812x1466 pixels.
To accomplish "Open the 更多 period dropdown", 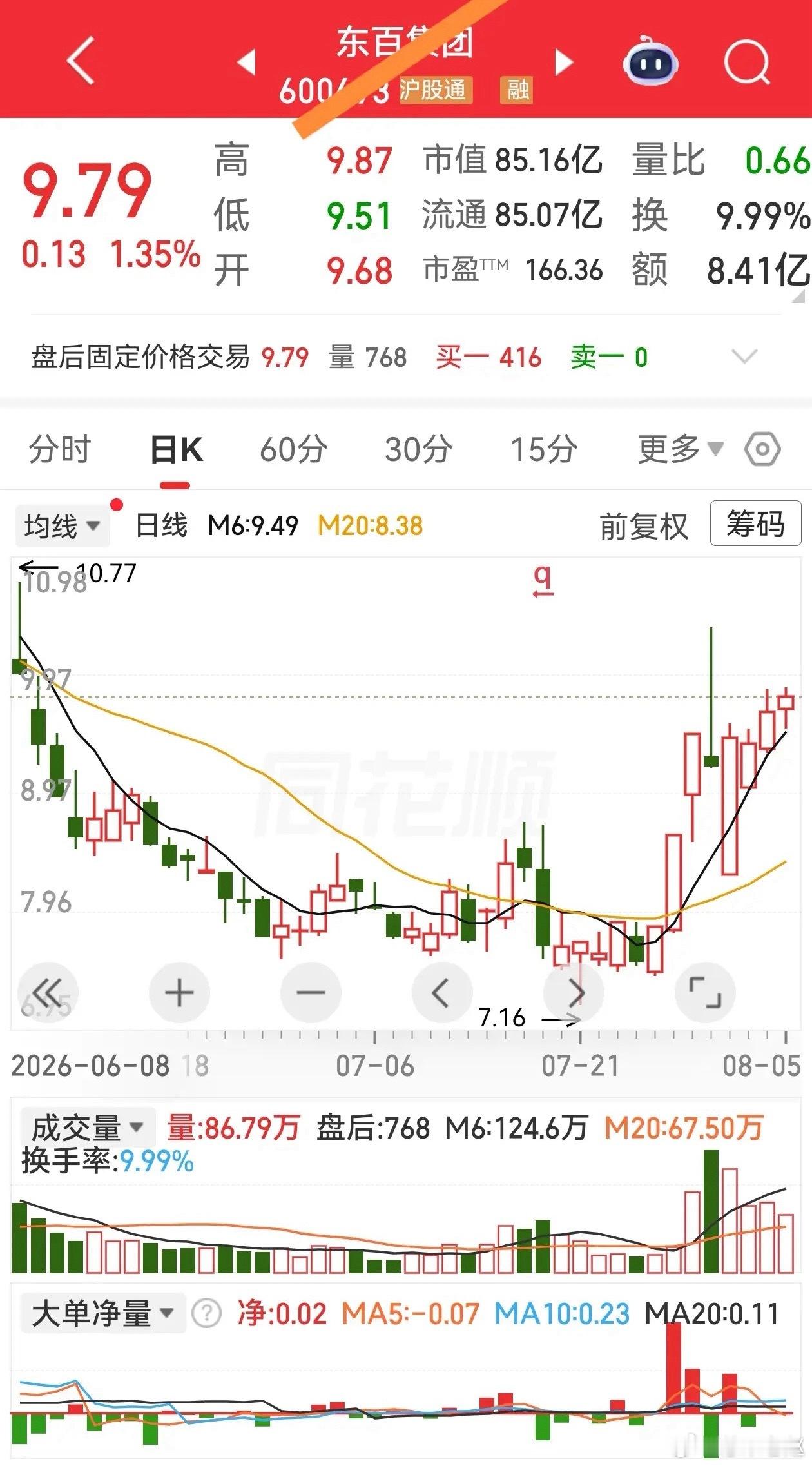I will [681, 449].
